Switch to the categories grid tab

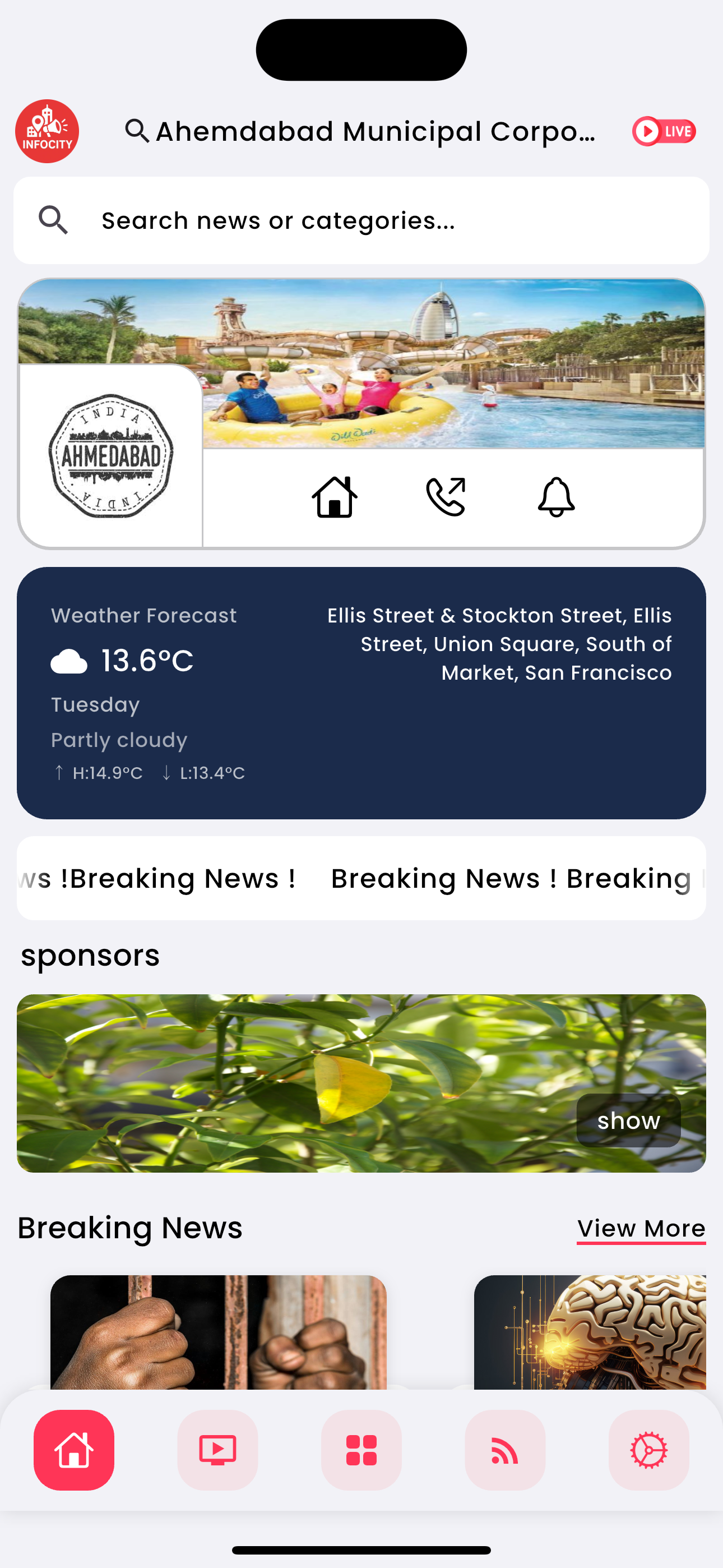pos(361,1450)
